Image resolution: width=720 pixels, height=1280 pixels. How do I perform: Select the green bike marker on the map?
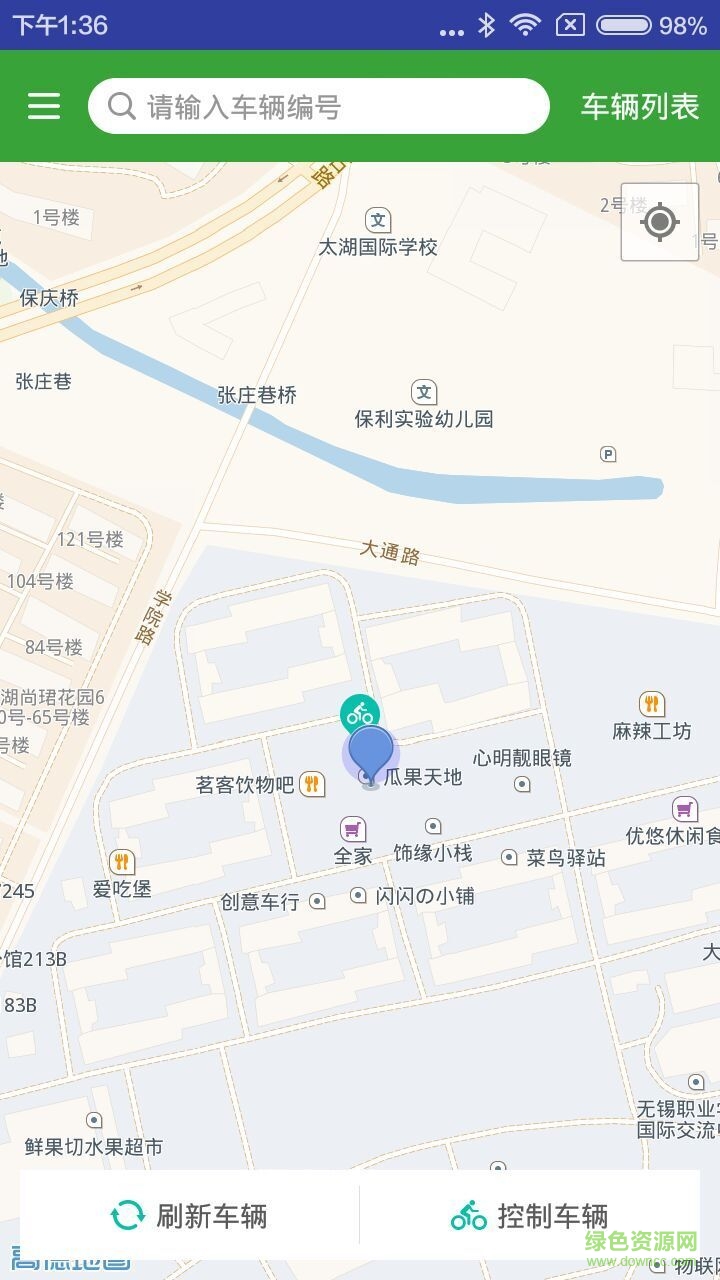click(359, 713)
